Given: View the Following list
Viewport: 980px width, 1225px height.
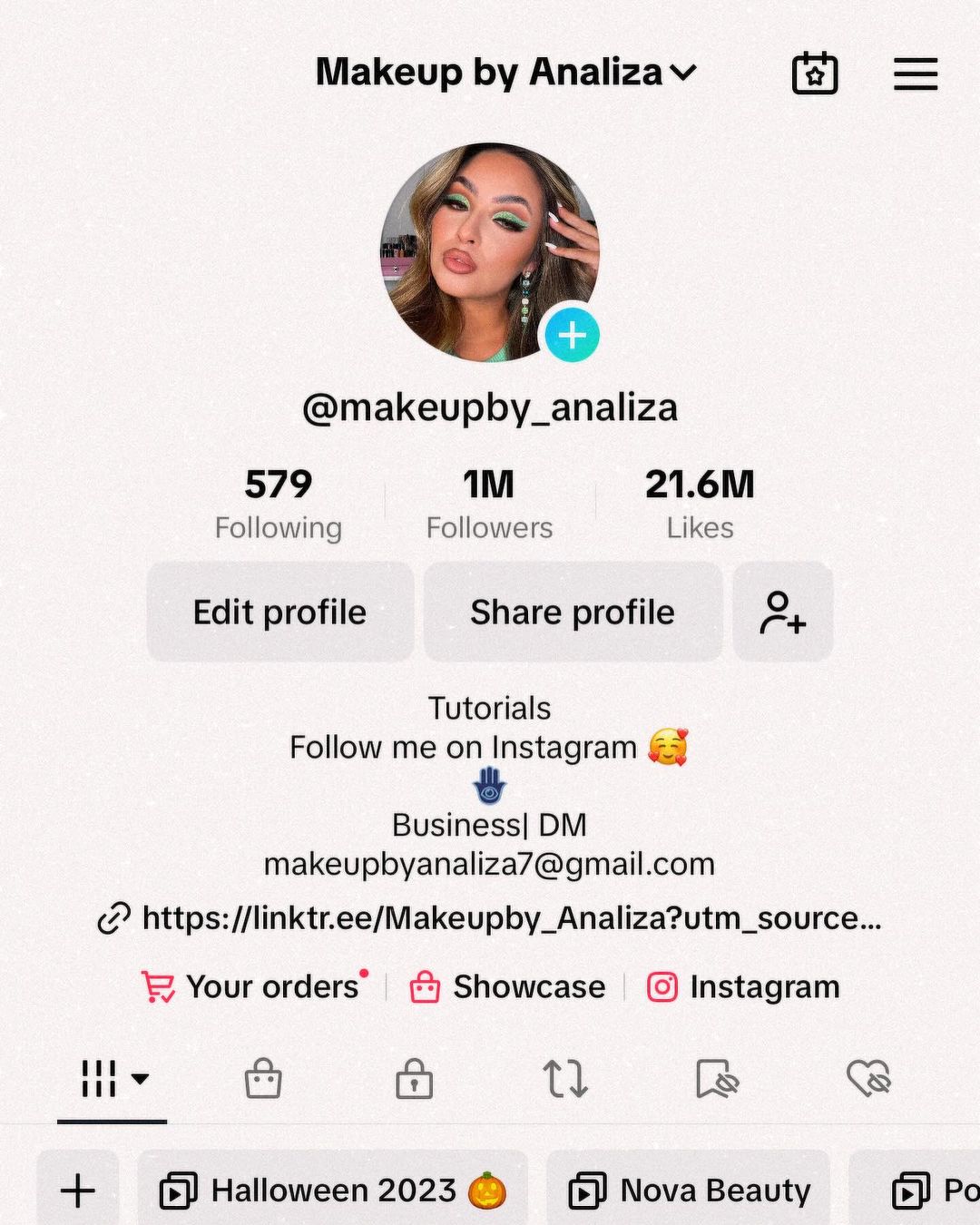Looking at the screenshot, I should tap(279, 503).
